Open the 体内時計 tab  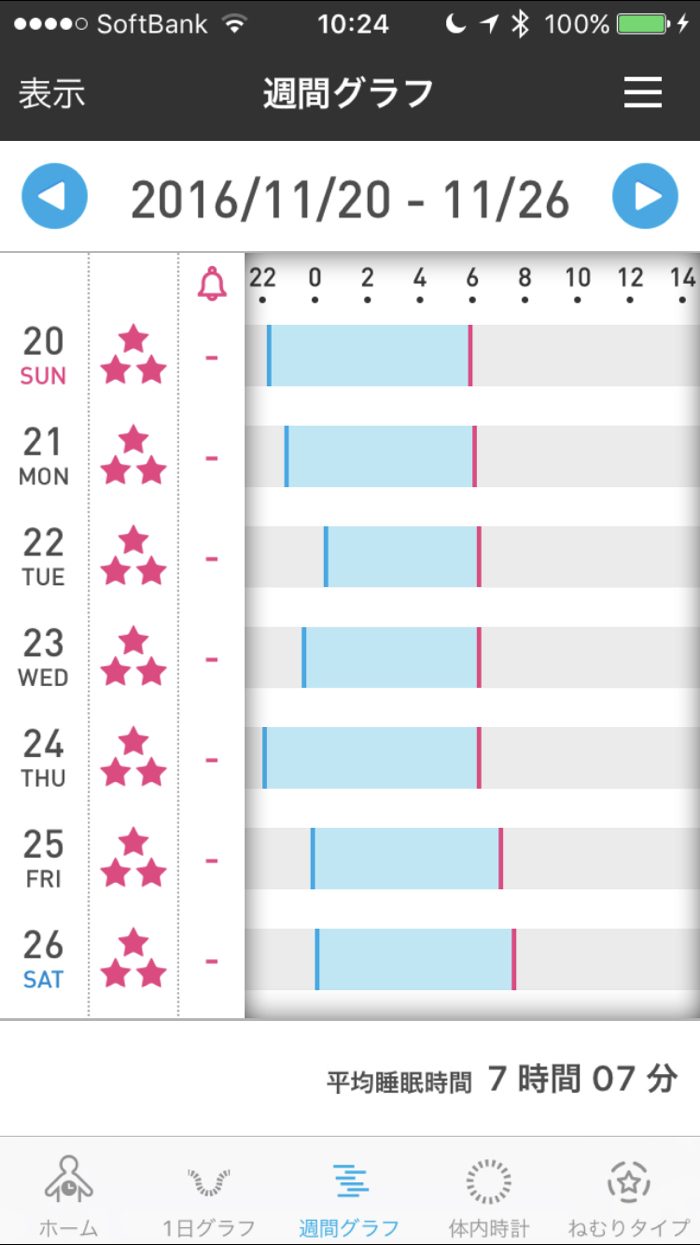point(489,1194)
